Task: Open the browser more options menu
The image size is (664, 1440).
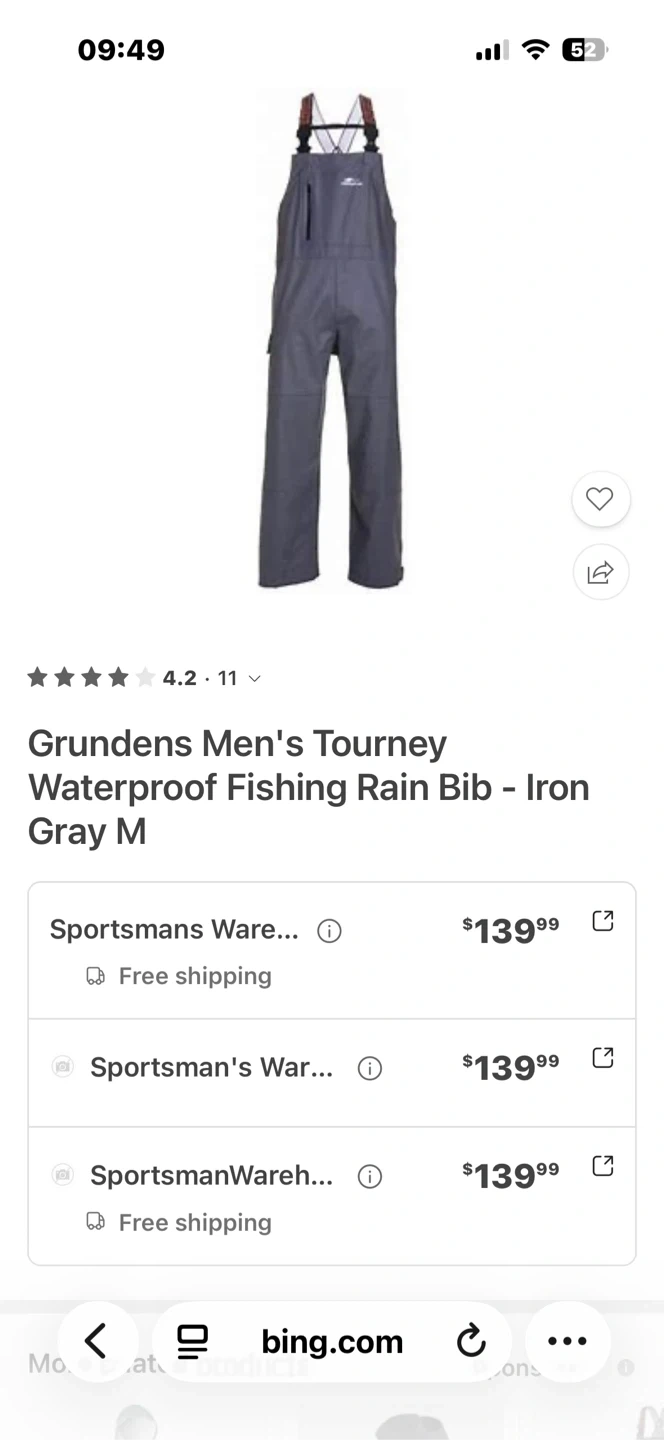Action: coord(567,1341)
